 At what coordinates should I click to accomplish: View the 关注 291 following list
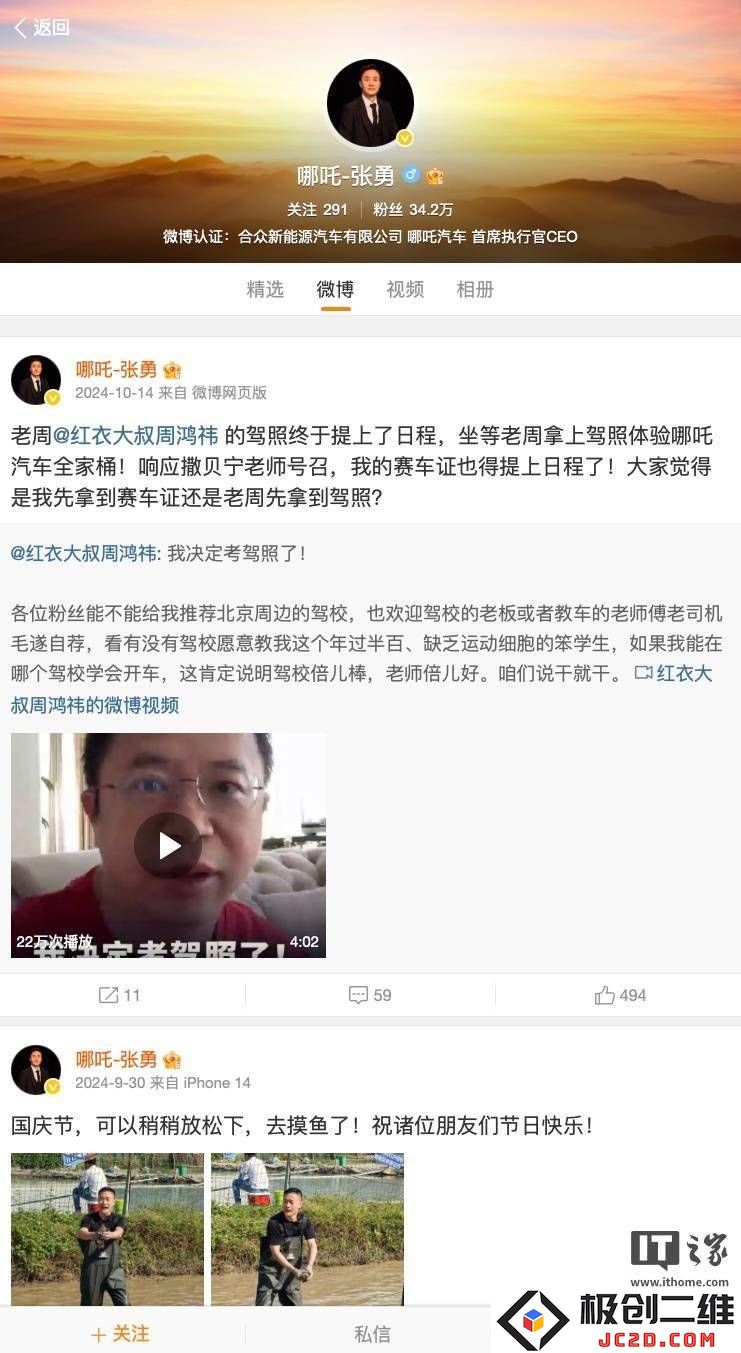point(317,209)
